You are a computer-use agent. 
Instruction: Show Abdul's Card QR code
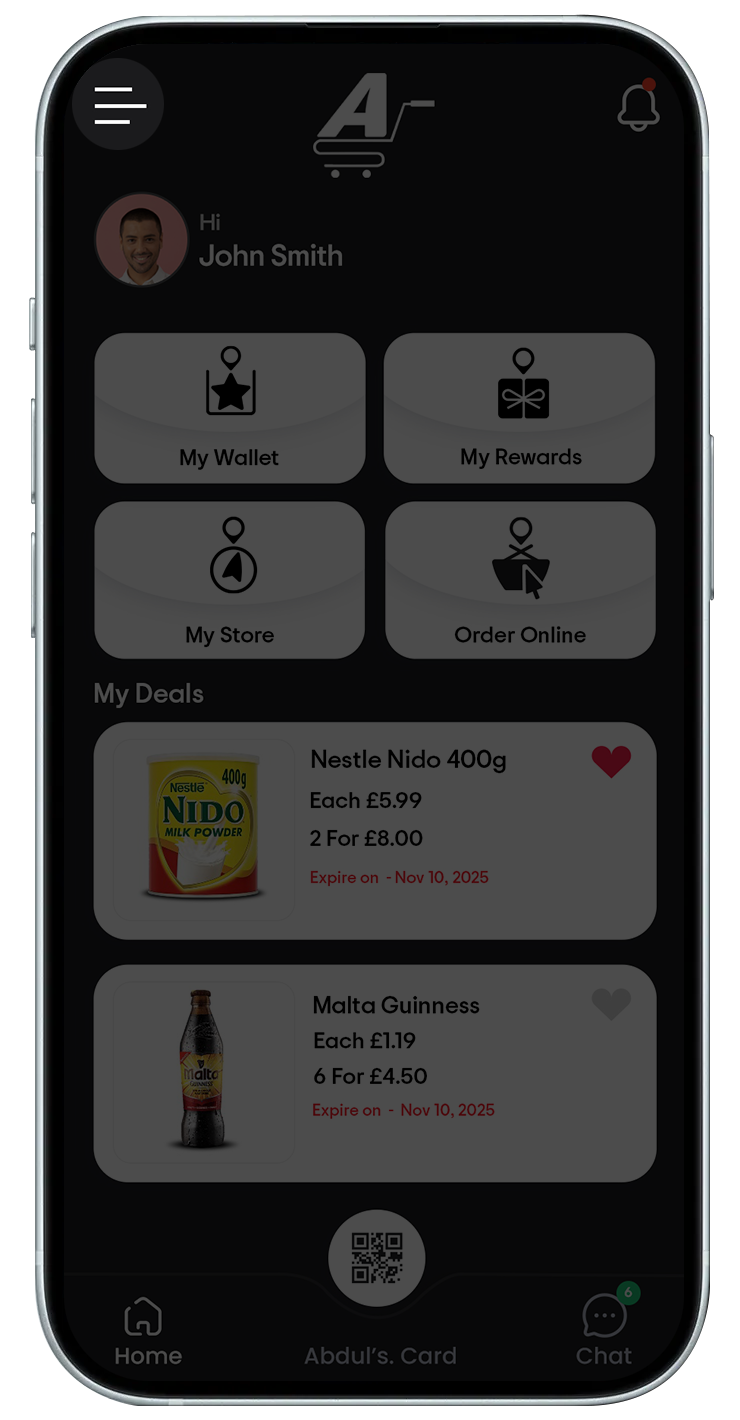pyautogui.click(x=377, y=1259)
